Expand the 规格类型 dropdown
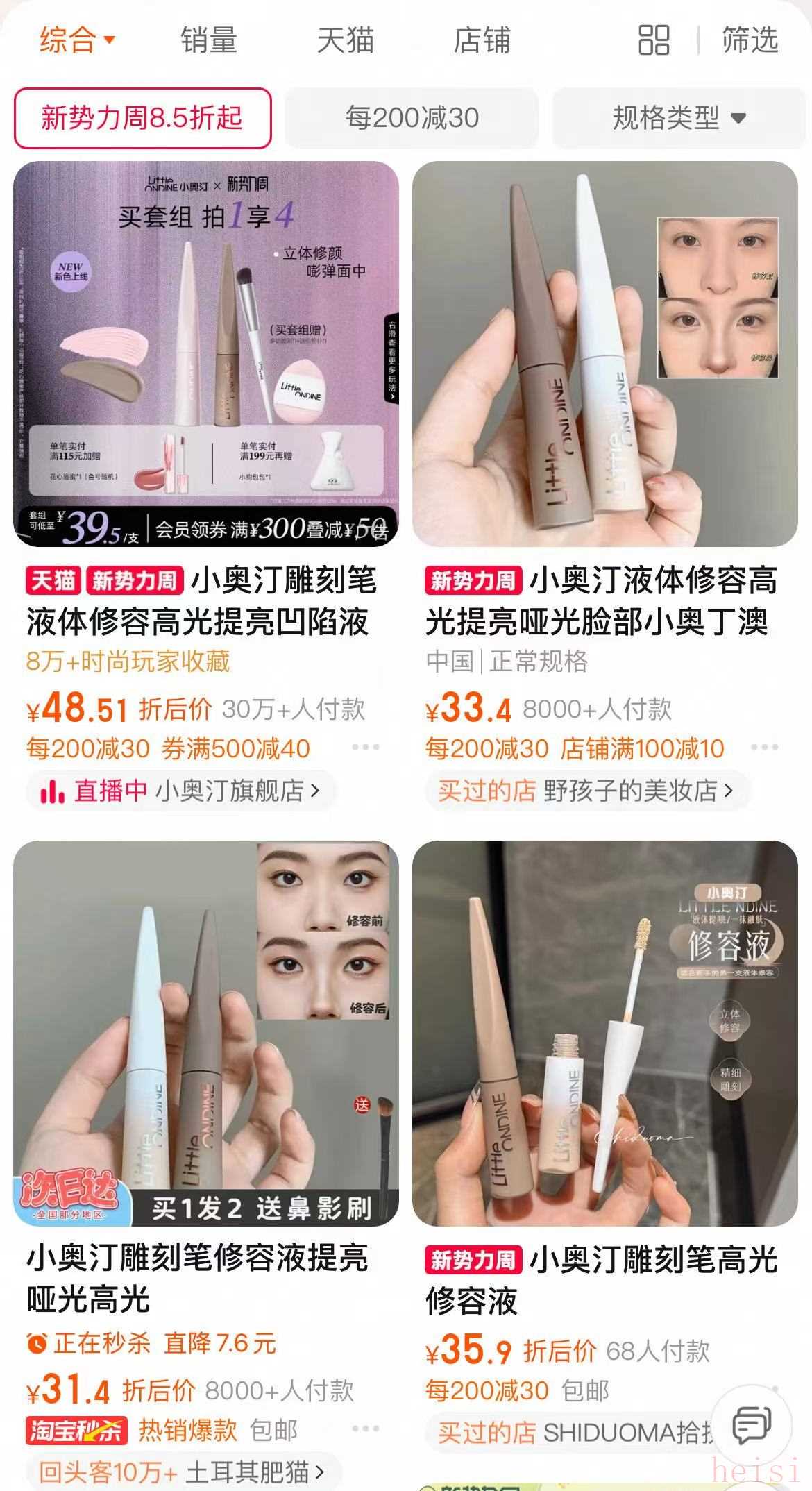 pyautogui.click(x=679, y=118)
